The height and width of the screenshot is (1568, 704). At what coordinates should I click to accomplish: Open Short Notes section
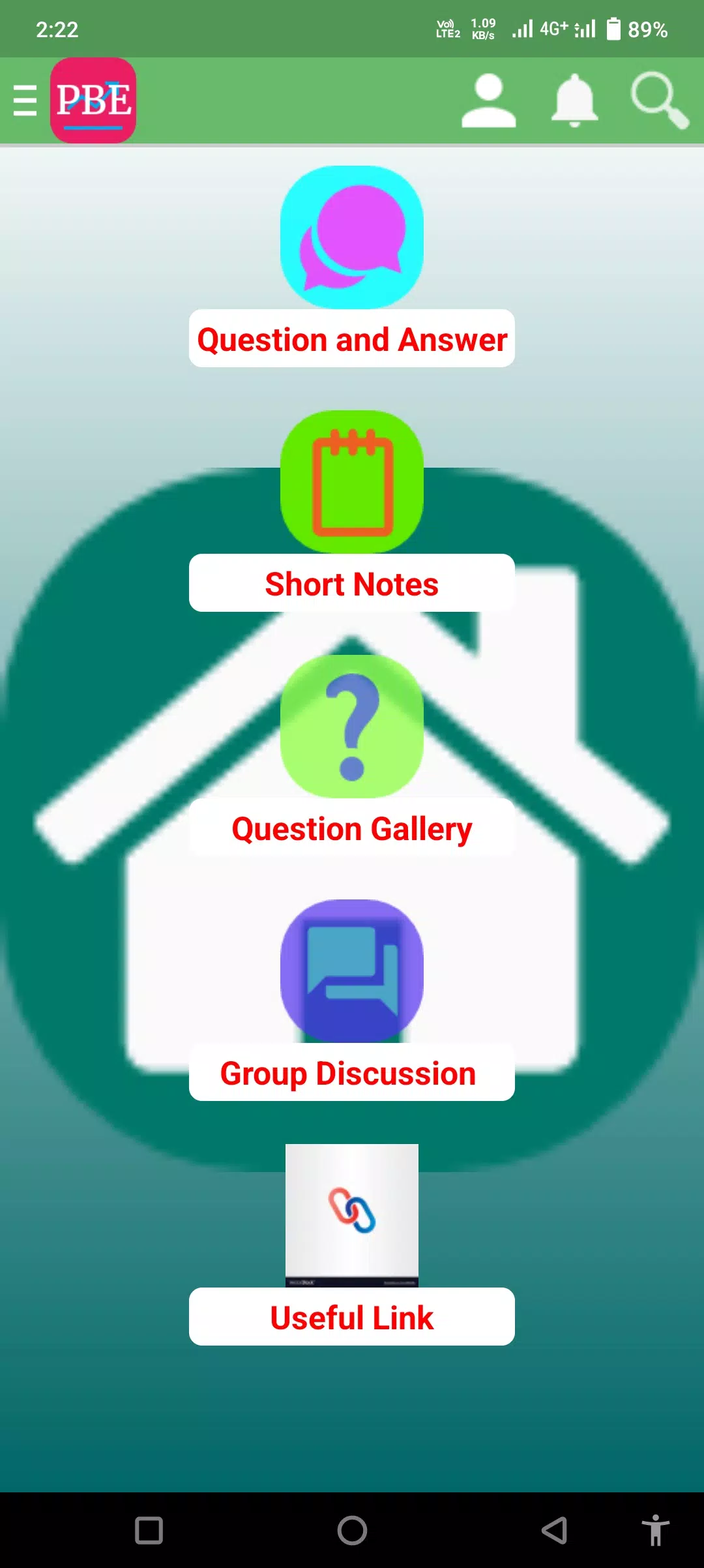pyautogui.click(x=352, y=584)
